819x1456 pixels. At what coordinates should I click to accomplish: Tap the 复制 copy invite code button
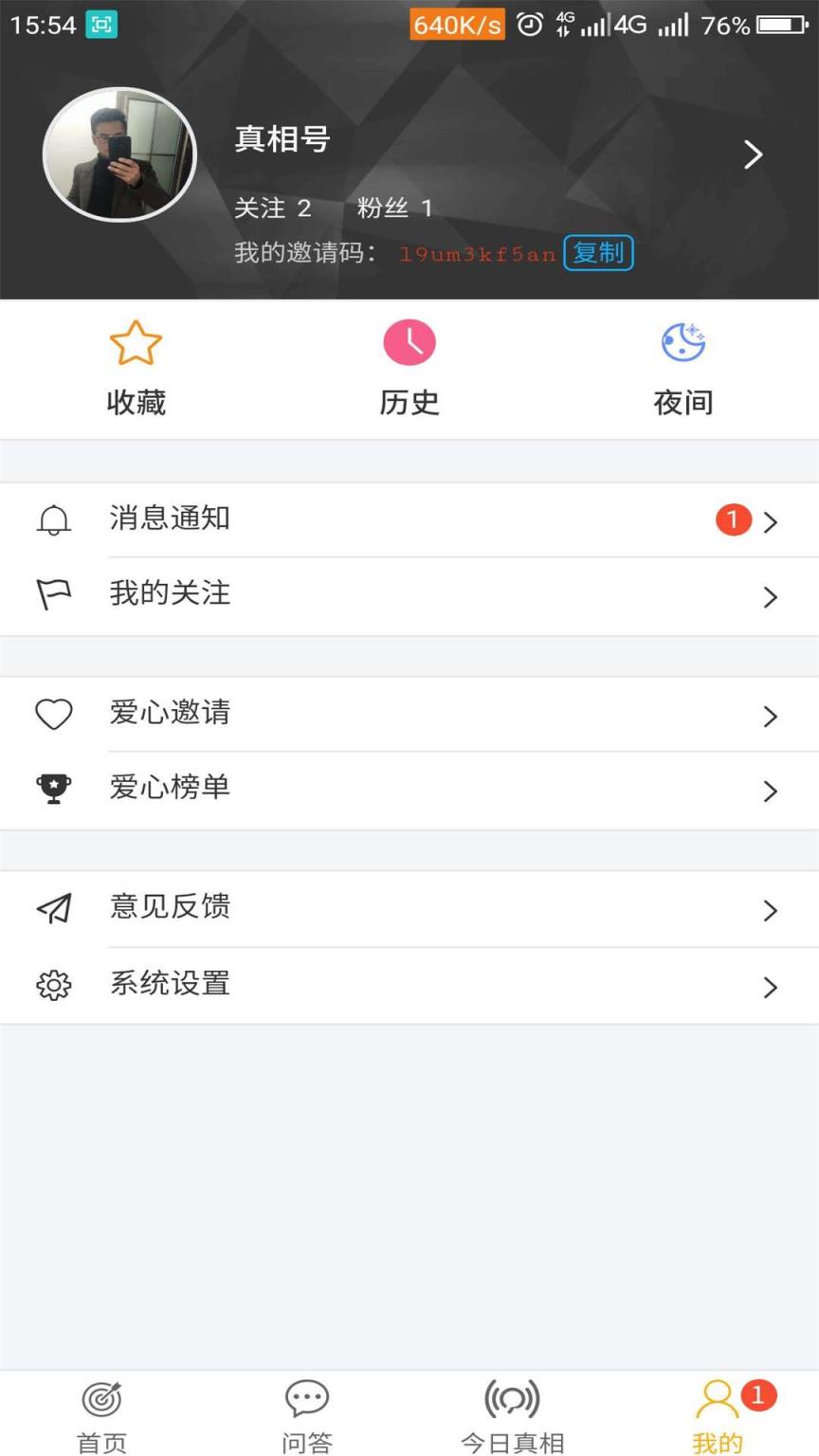pyautogui.click(x=598, y=253)
